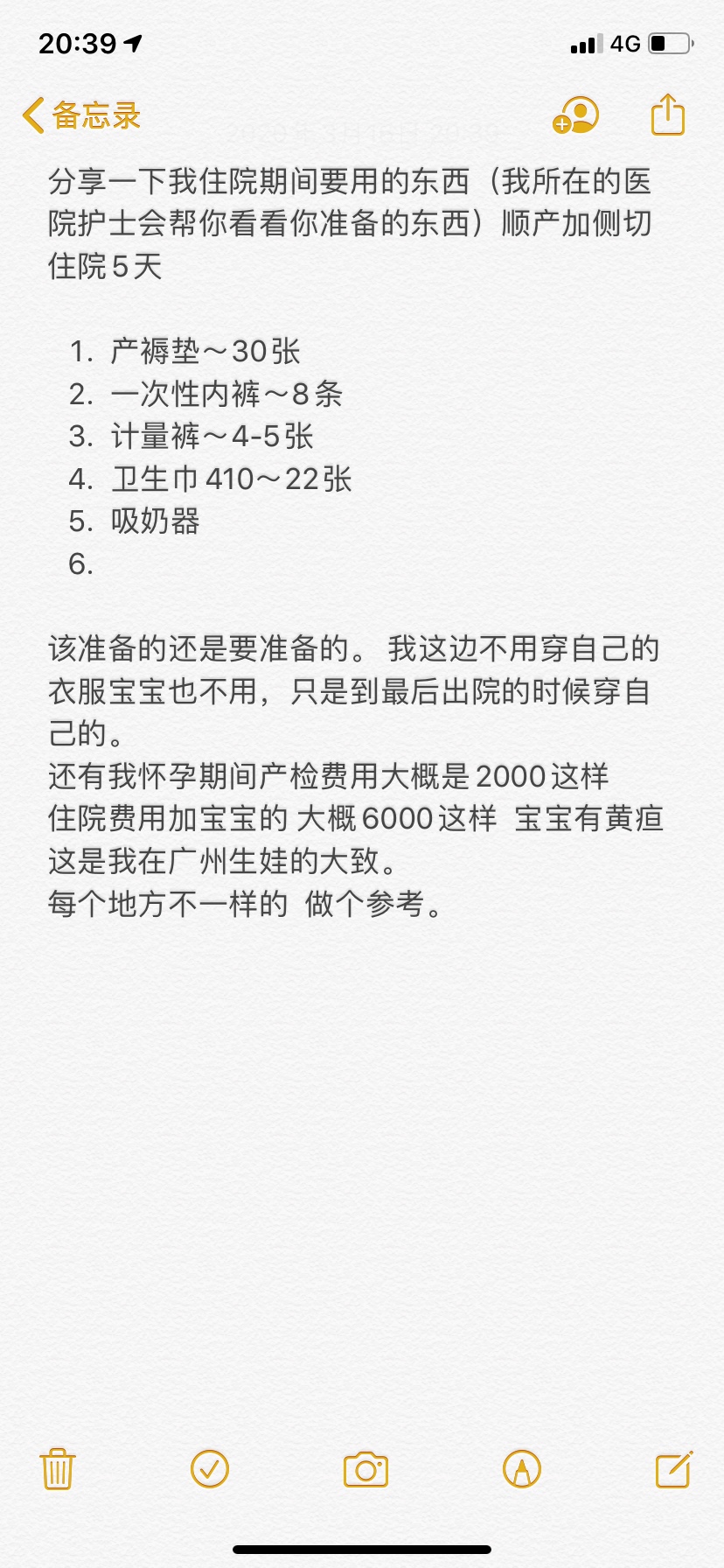This screenshot has height=1568, width=724.
Task: Delete this note with trash icon
Action: (58, 1469)
